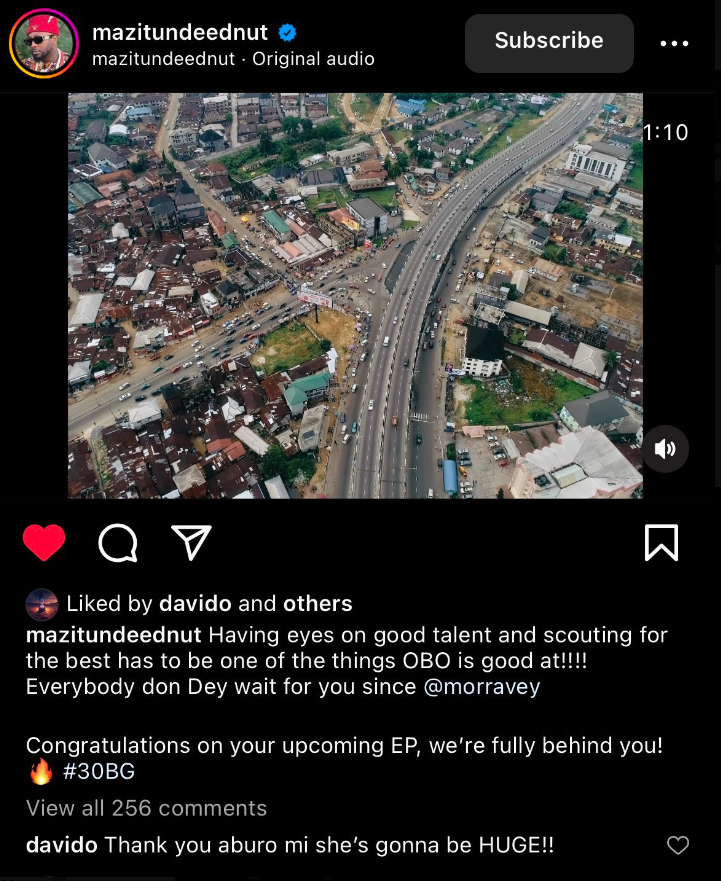
Task: Subscribe to mazitundeednut
Action: point(549,42)
